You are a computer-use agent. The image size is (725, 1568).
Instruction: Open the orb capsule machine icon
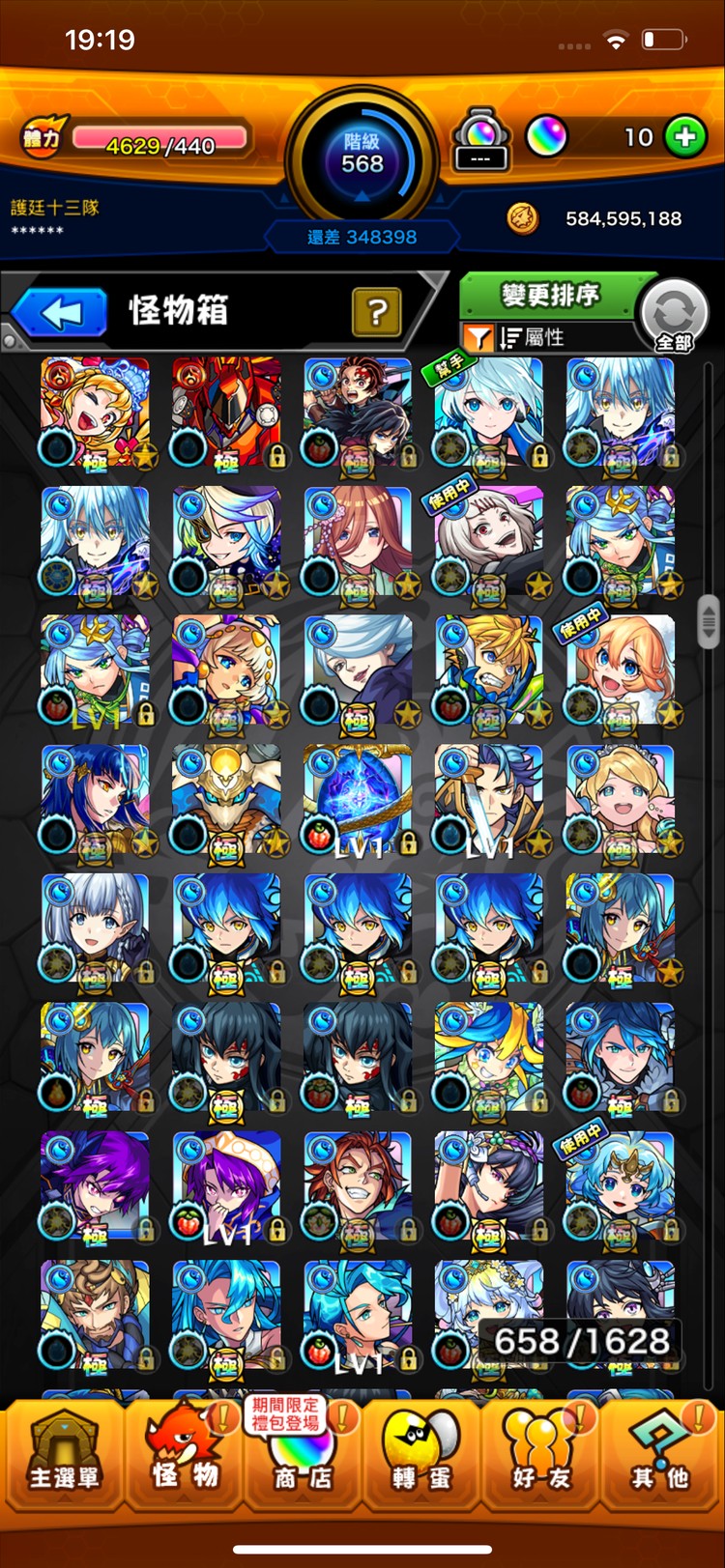pos(480,139)
